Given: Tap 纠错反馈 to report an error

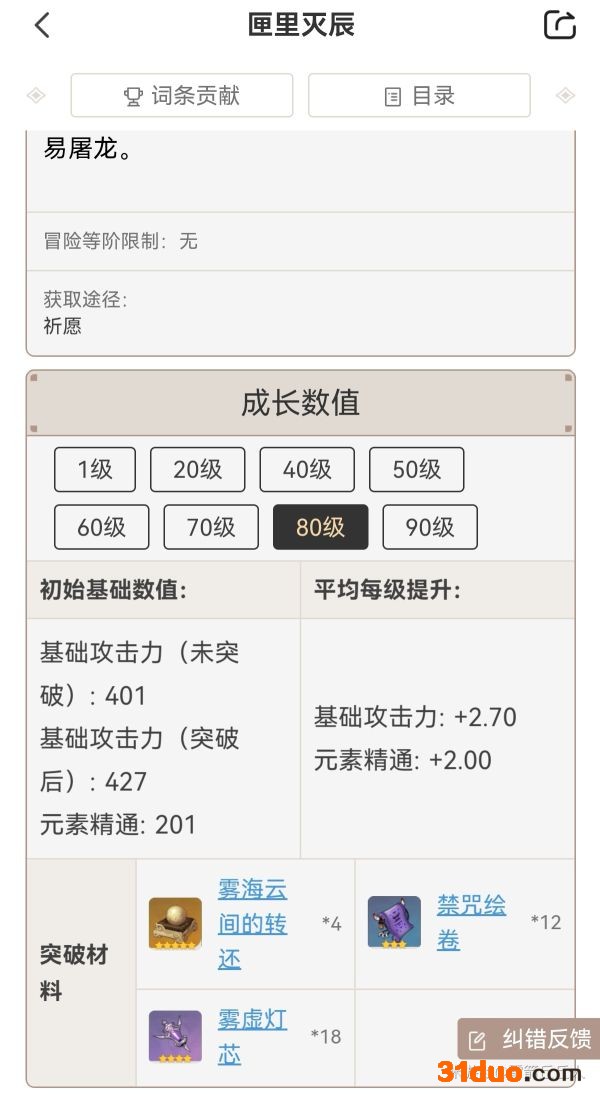Looking at the screenshot, I should tap(530, 1039).
